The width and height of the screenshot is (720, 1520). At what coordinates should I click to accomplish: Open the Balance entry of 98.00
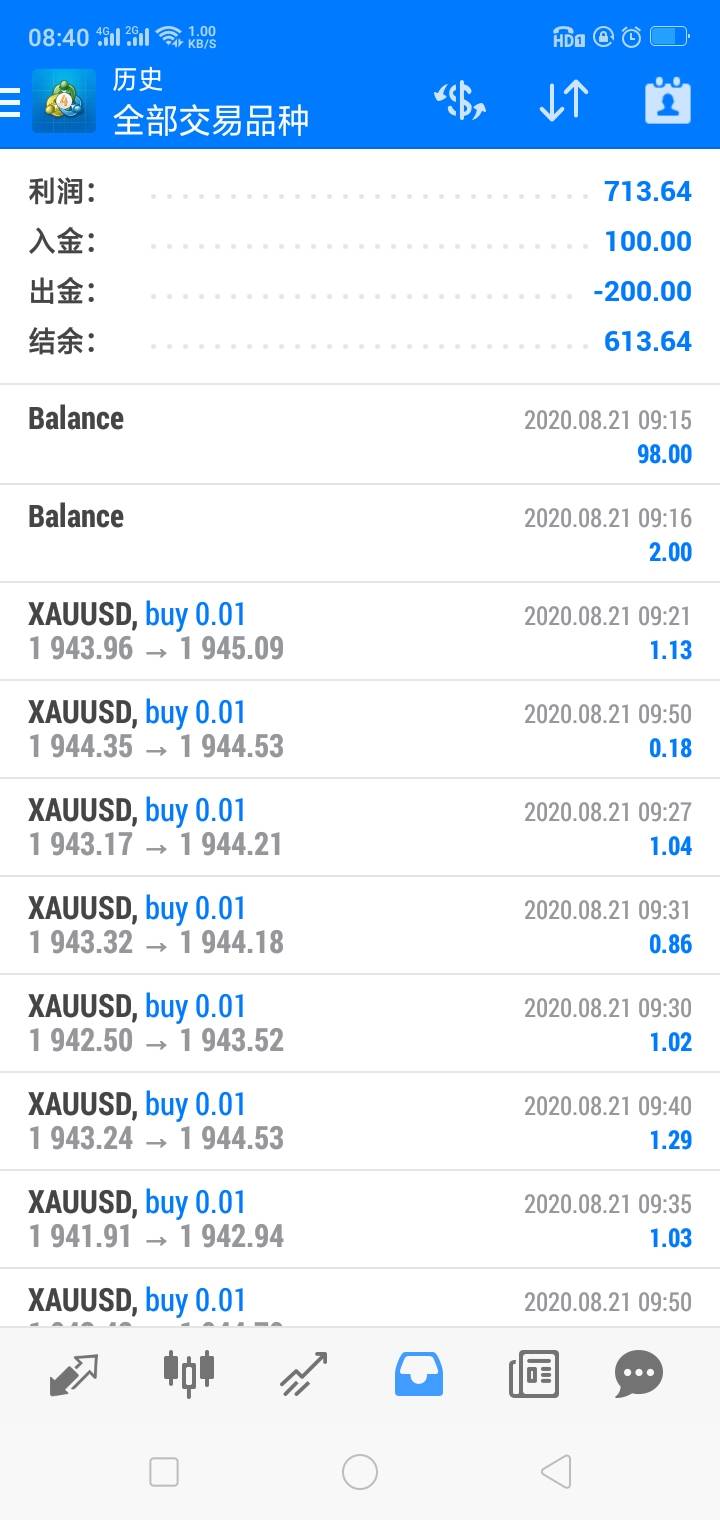pos(360,435)
